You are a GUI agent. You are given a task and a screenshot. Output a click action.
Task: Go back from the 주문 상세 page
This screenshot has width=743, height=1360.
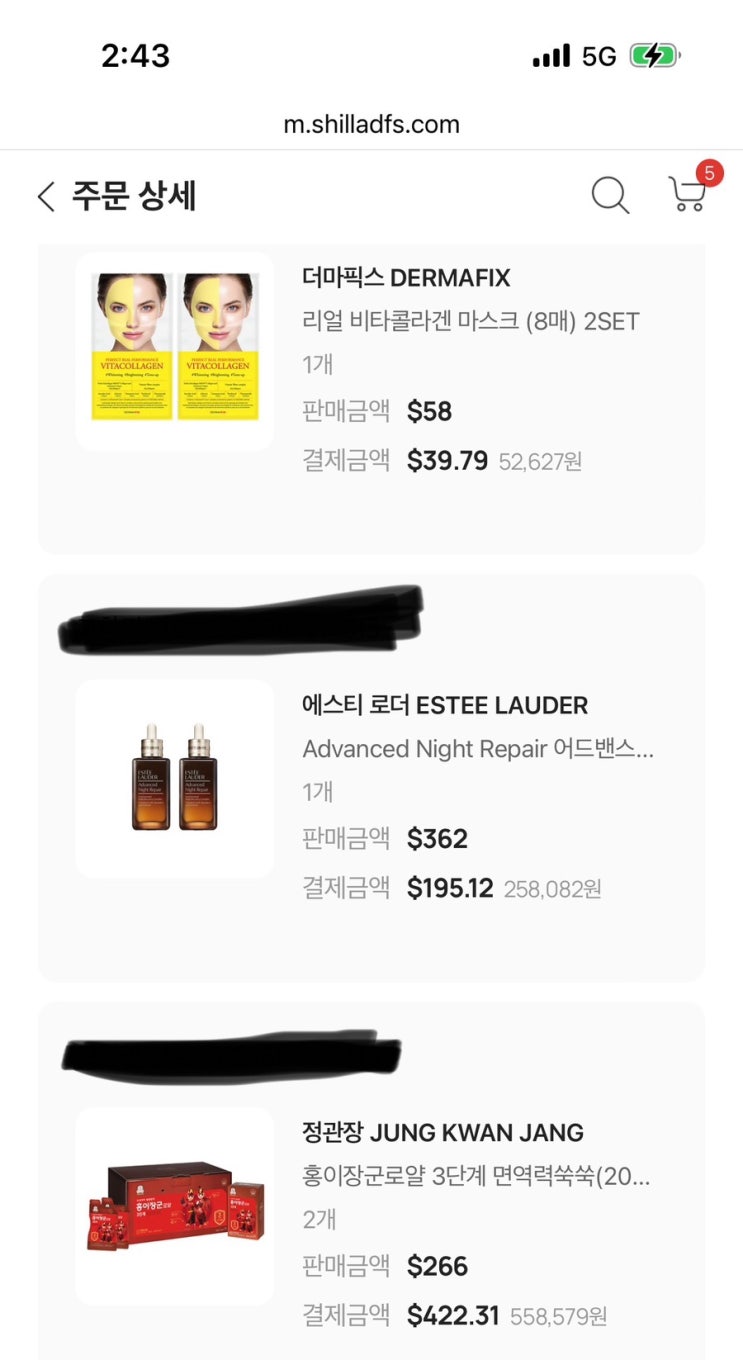click(46, 196)
